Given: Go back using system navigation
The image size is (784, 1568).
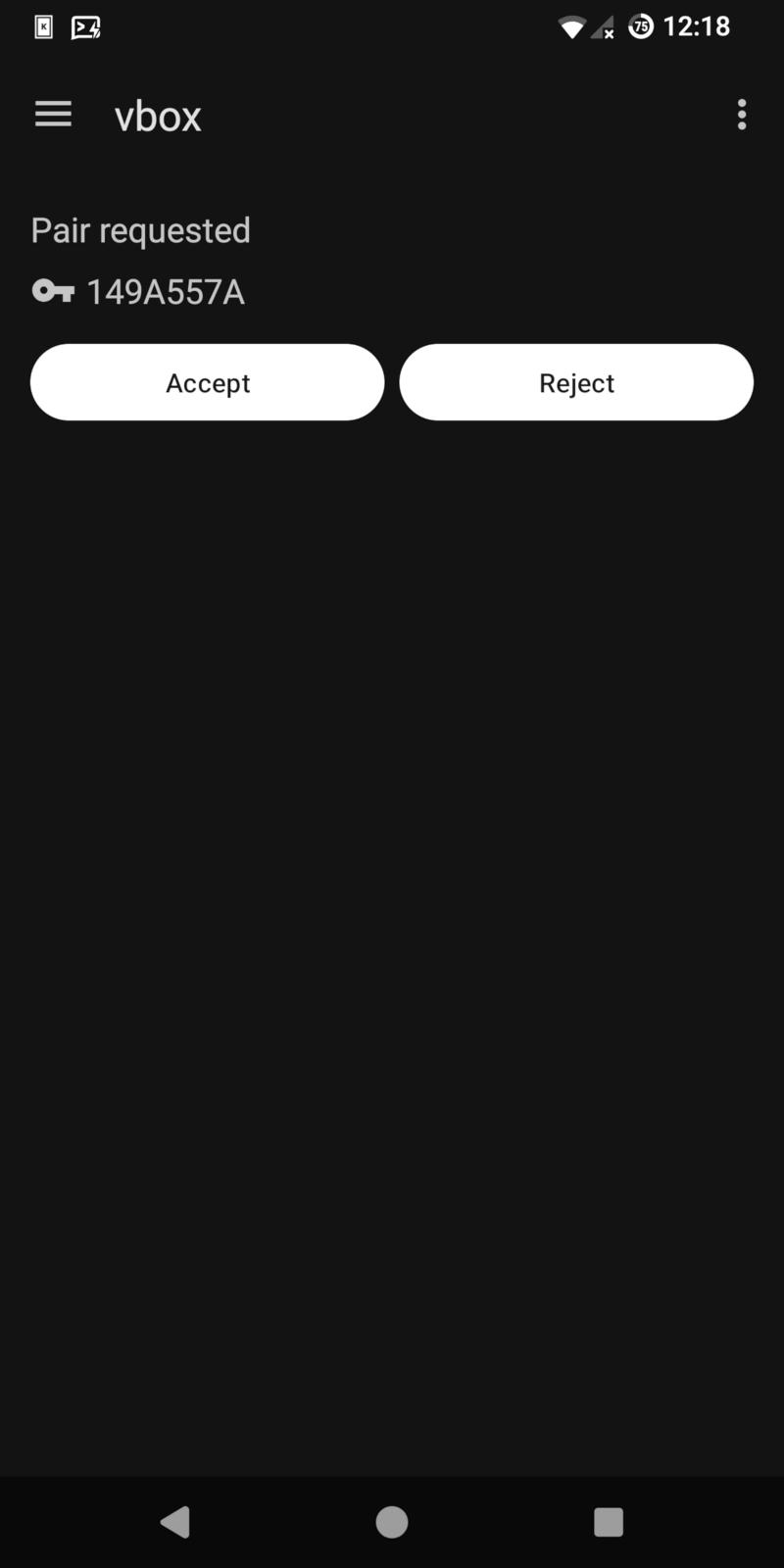Looking at the screenshot, I should (x=175, y=1522).
